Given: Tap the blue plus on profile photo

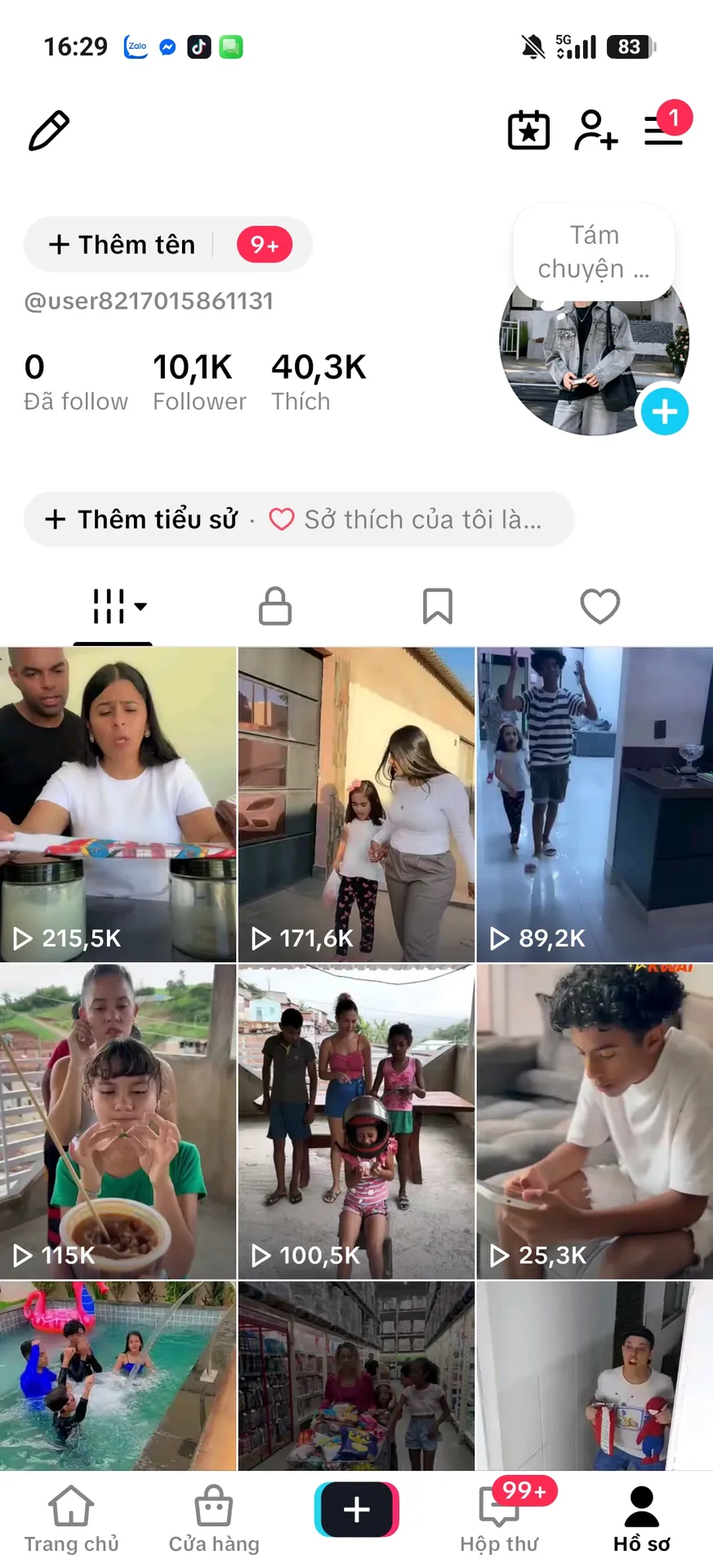Looking at the screenshot, I should [x=664, y=411].
